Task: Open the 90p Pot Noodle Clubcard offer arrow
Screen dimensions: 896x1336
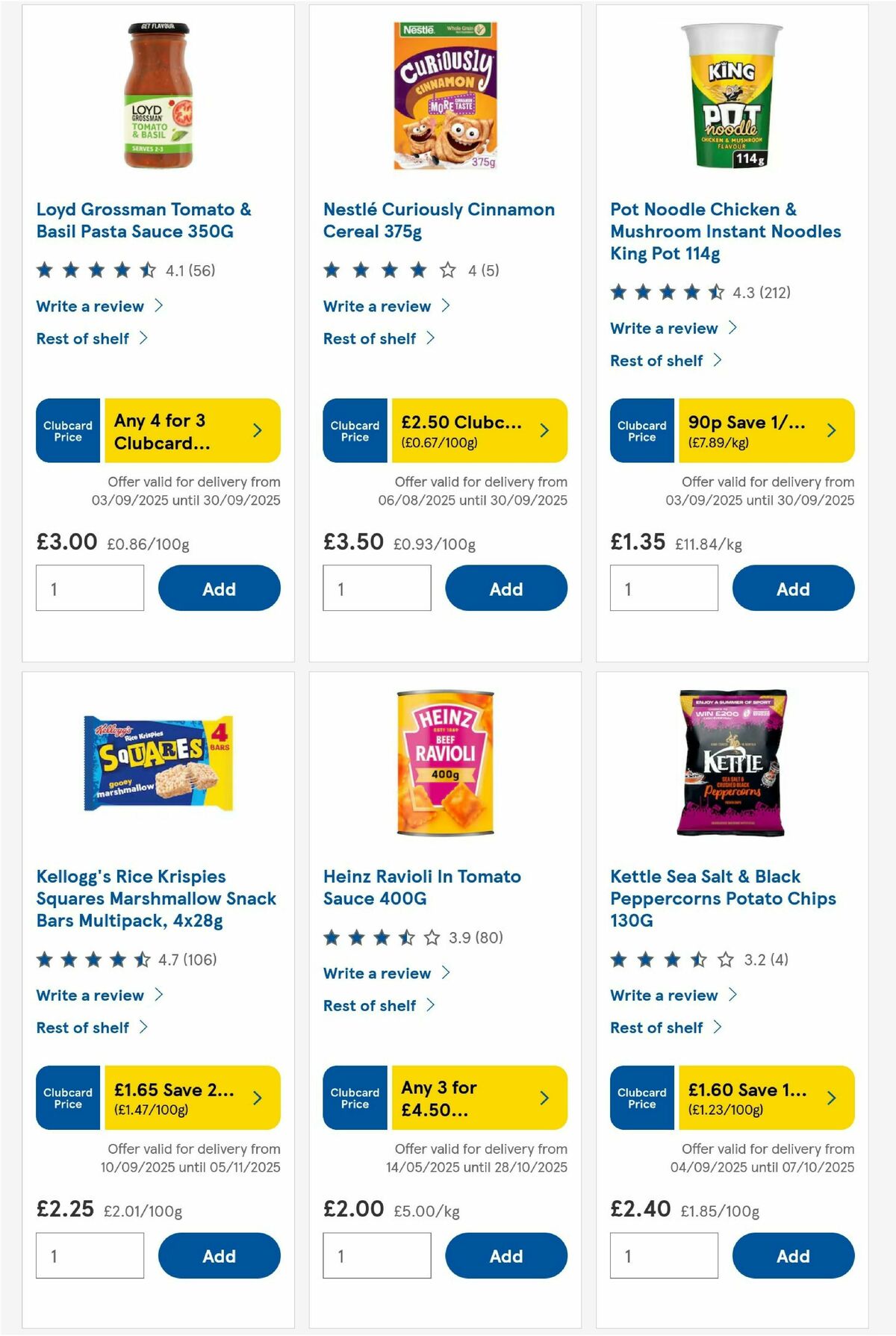Action: tap(831, 430)
